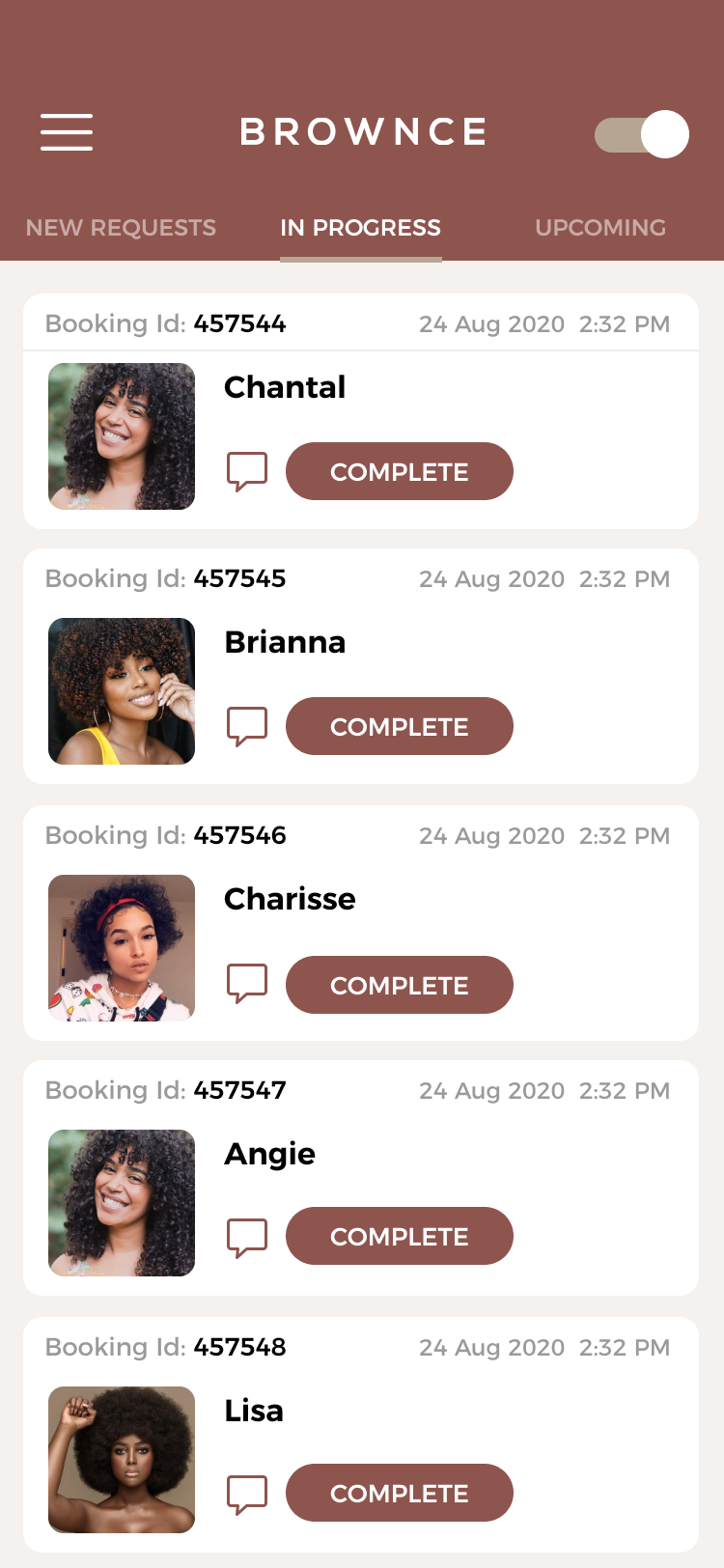724x1568 pixels.
Task: Open the chat icon for Charisse
Action: [246, 983]
